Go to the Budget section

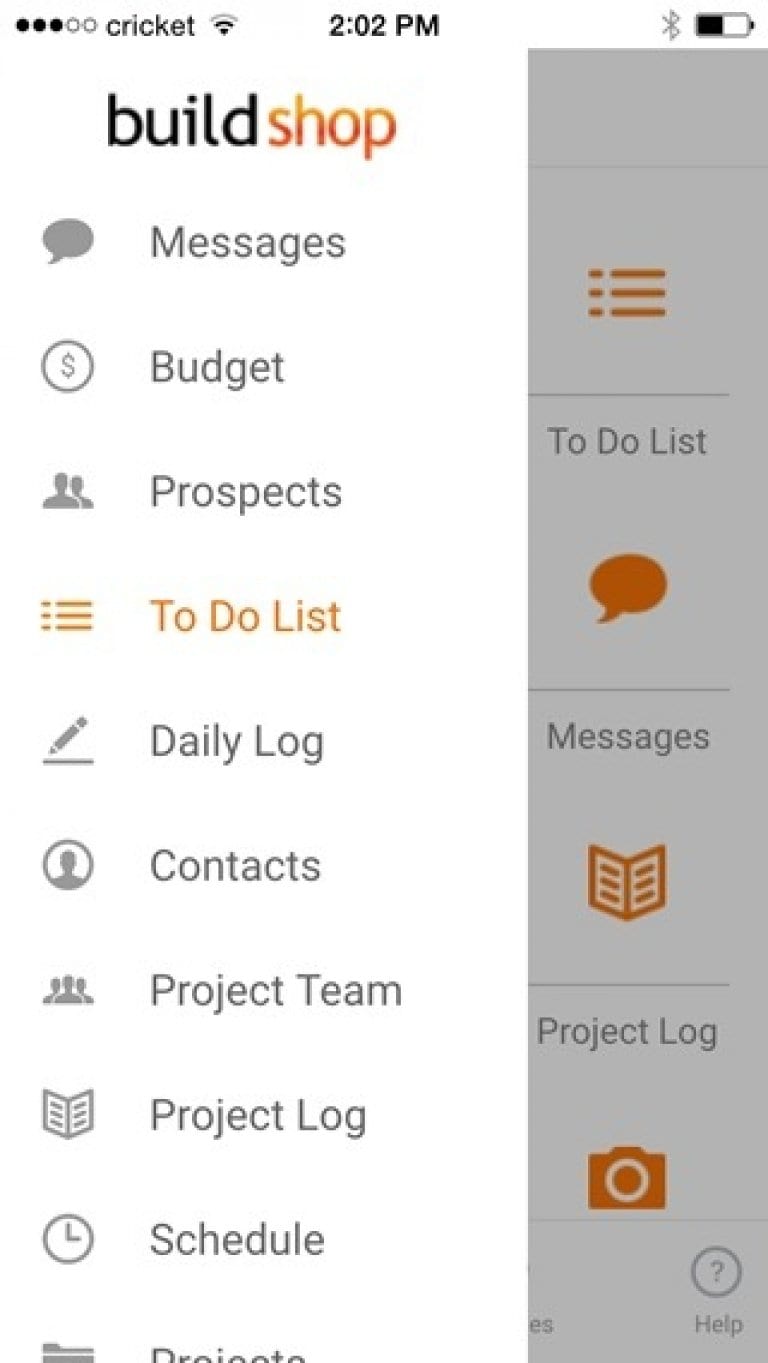tap(217, 367)
